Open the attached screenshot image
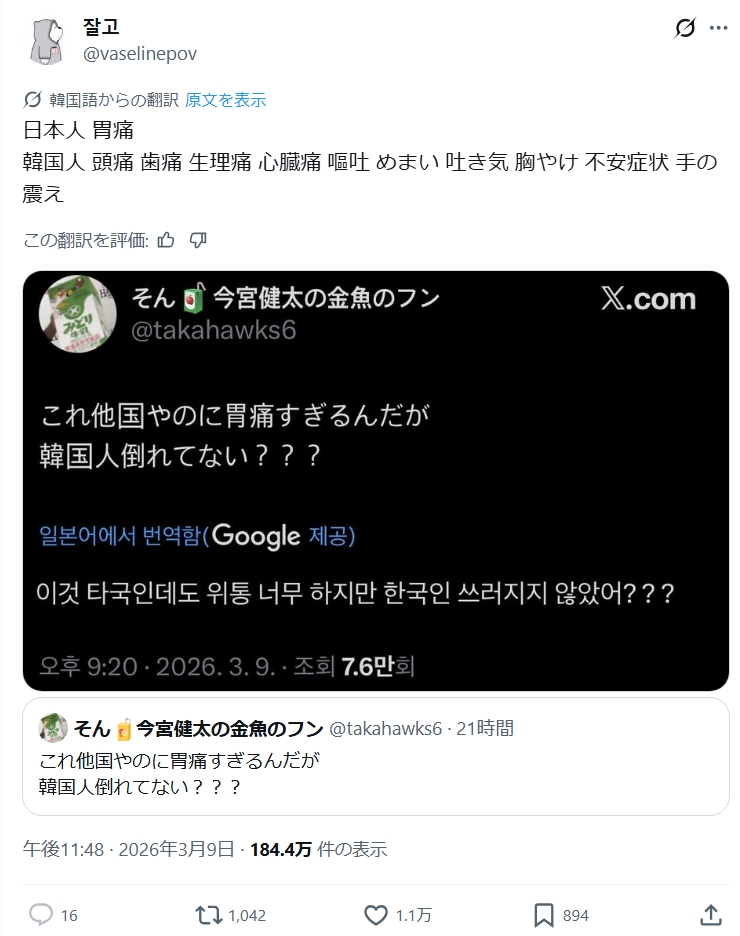740x936 pixels. click(376, 480)
